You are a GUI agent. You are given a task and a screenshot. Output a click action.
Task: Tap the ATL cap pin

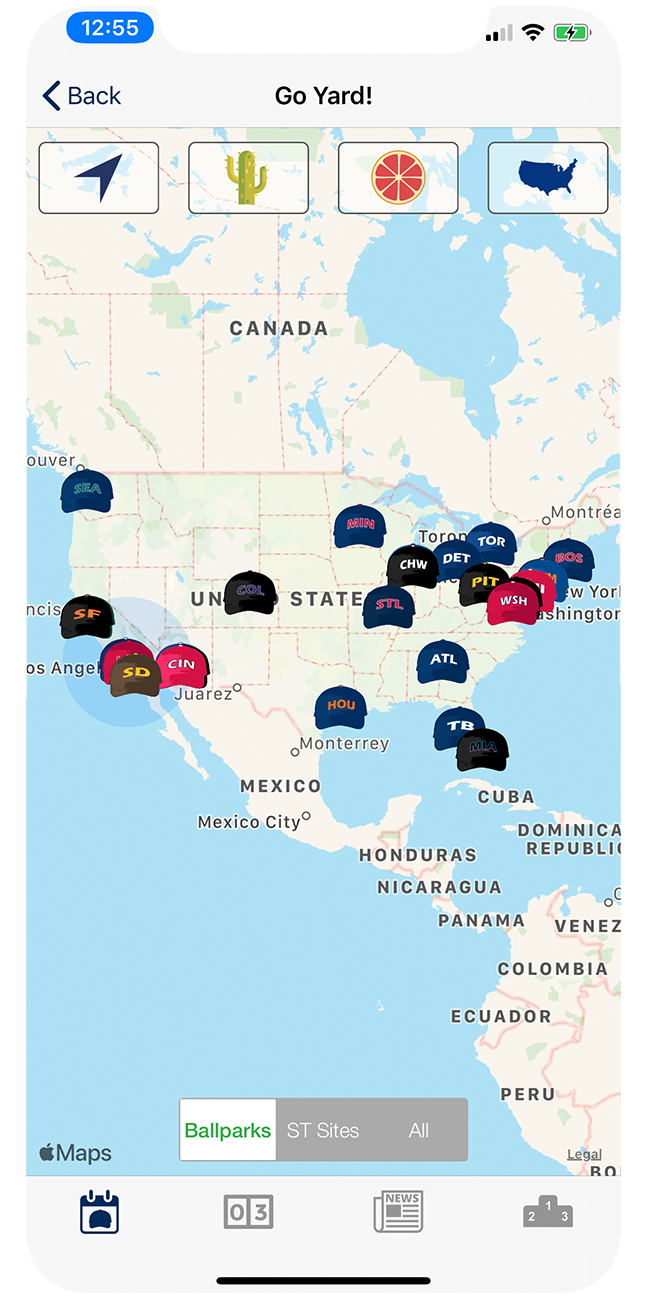point(442,661)
